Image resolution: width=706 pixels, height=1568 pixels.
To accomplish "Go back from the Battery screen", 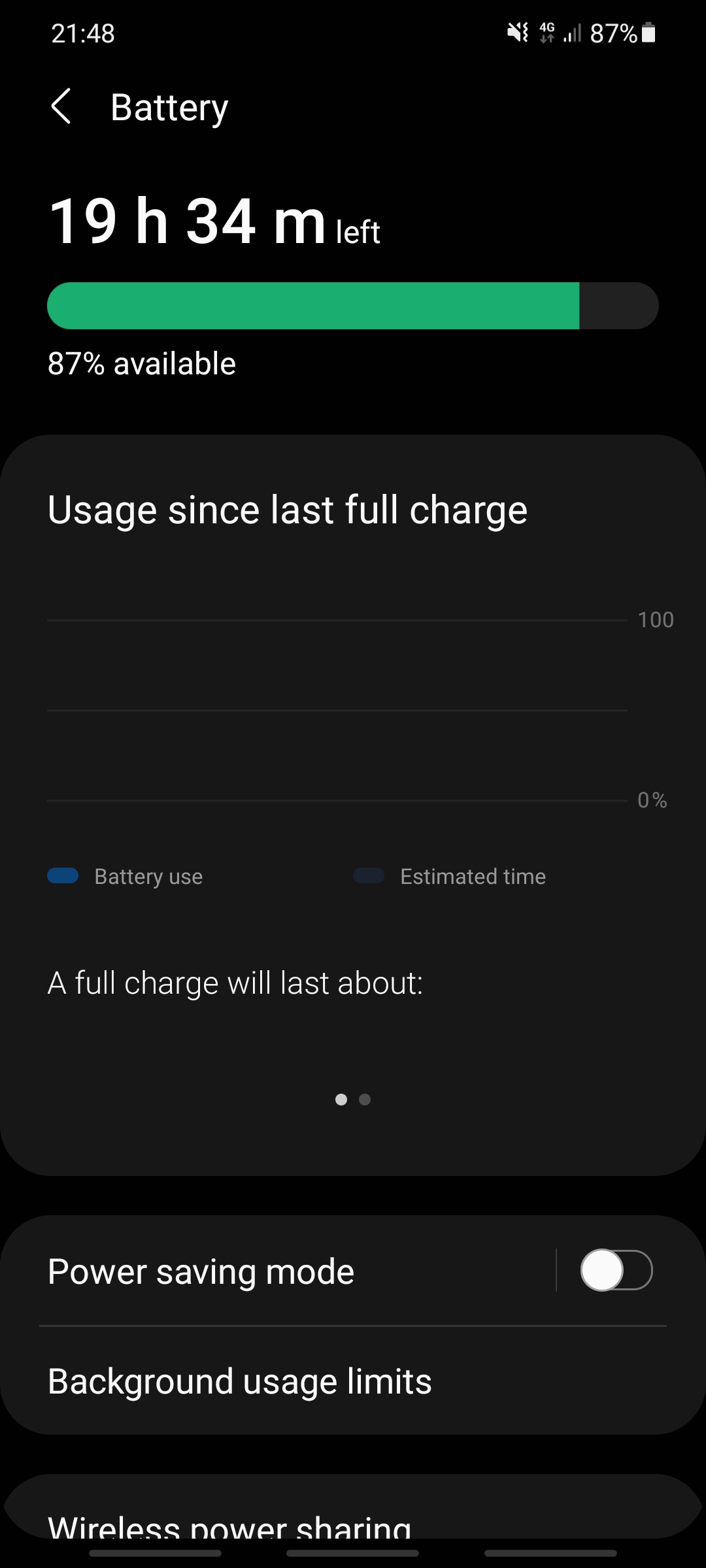I will click(x=61, y=106).
